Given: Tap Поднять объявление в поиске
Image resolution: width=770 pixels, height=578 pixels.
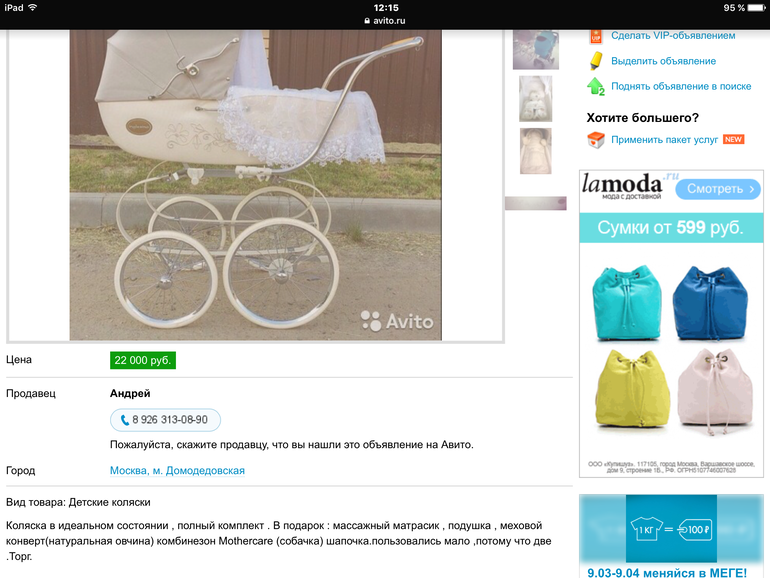Looking at the screenshot, I should 680,87.
